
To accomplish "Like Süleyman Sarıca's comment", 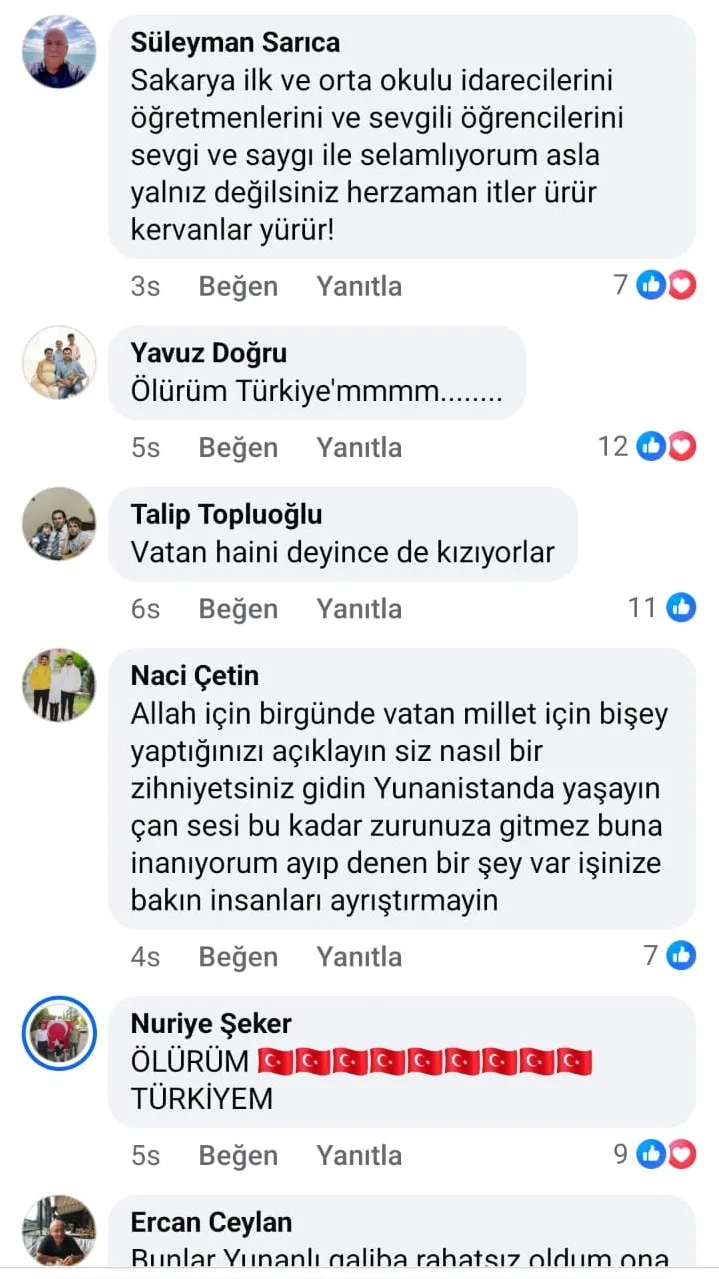I will point(238,286).
